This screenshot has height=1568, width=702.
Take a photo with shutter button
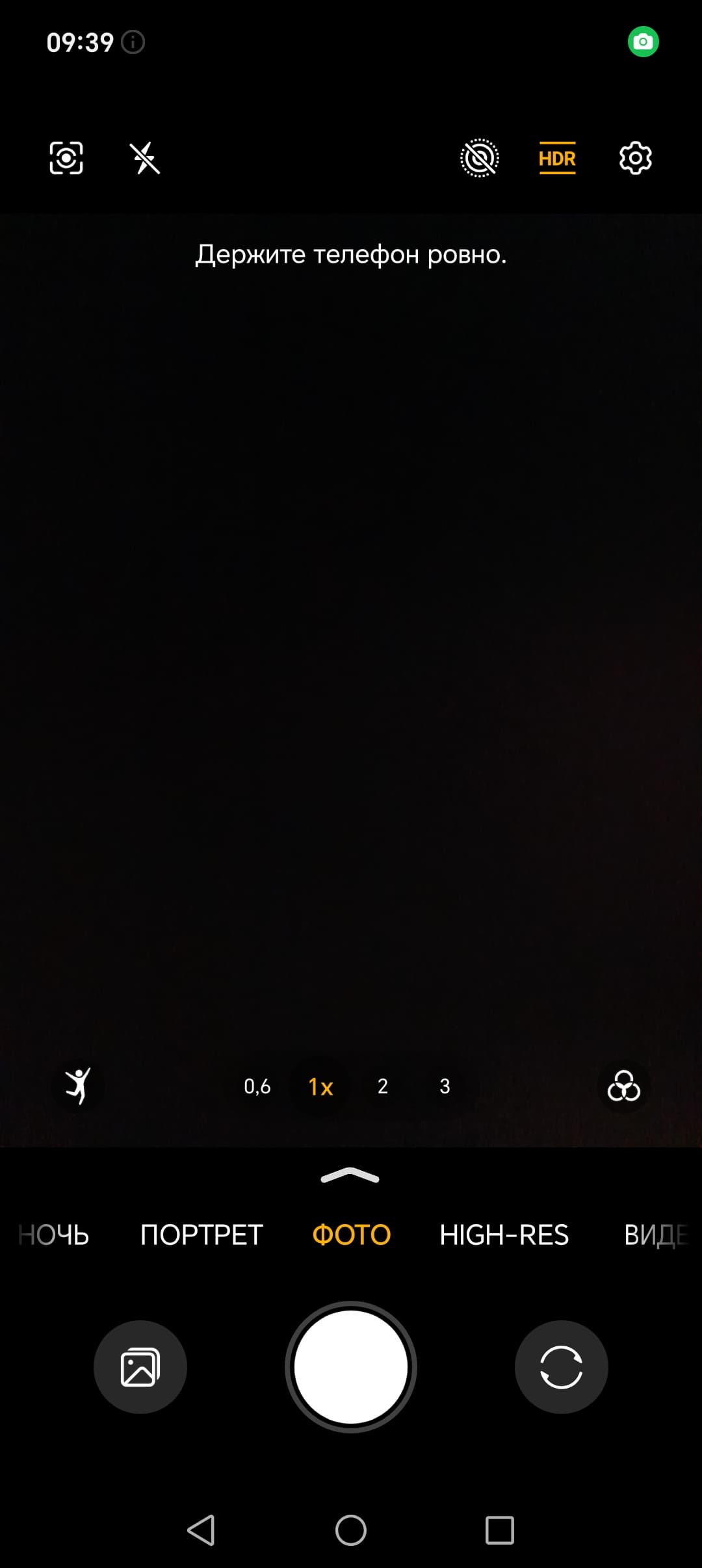pos(351,1366)
